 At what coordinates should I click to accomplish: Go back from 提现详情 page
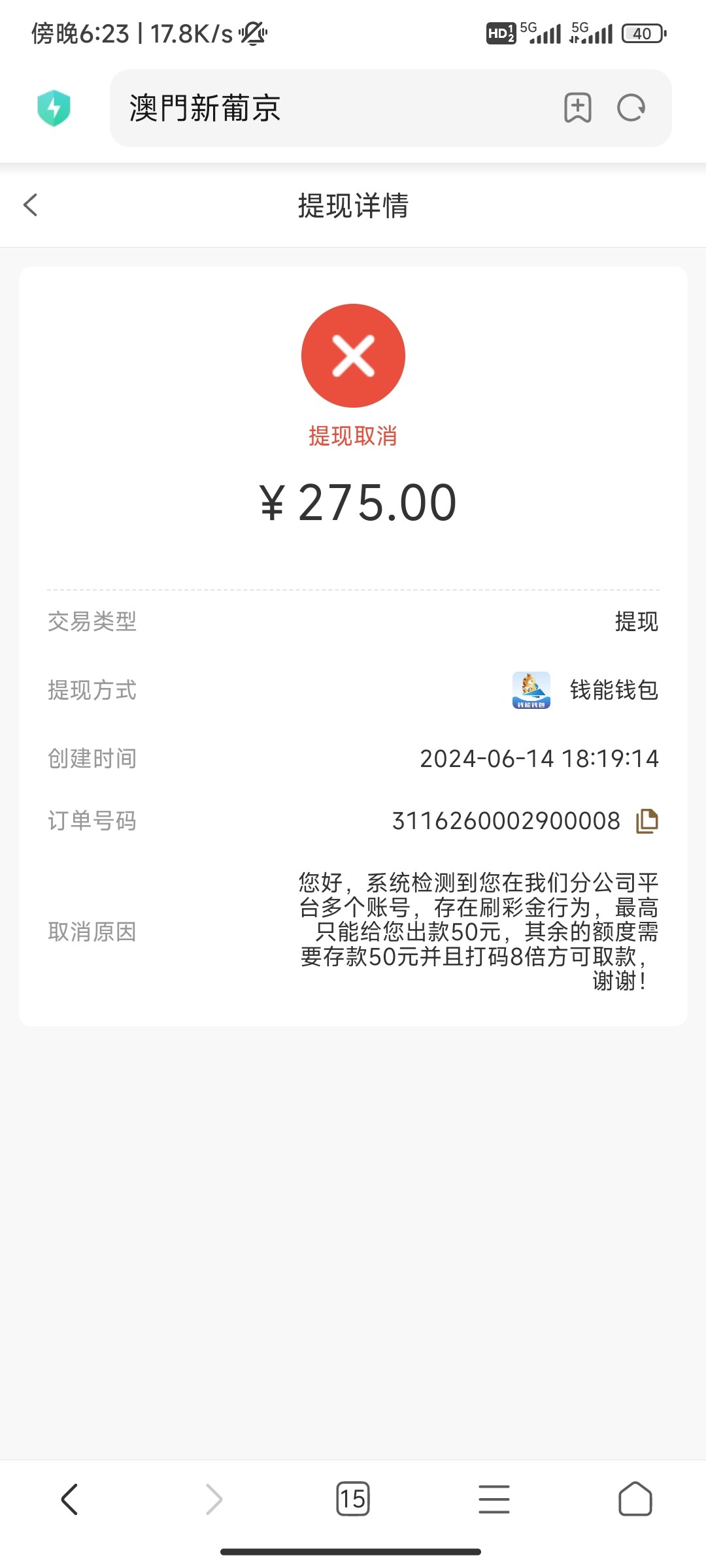(31, 205)
